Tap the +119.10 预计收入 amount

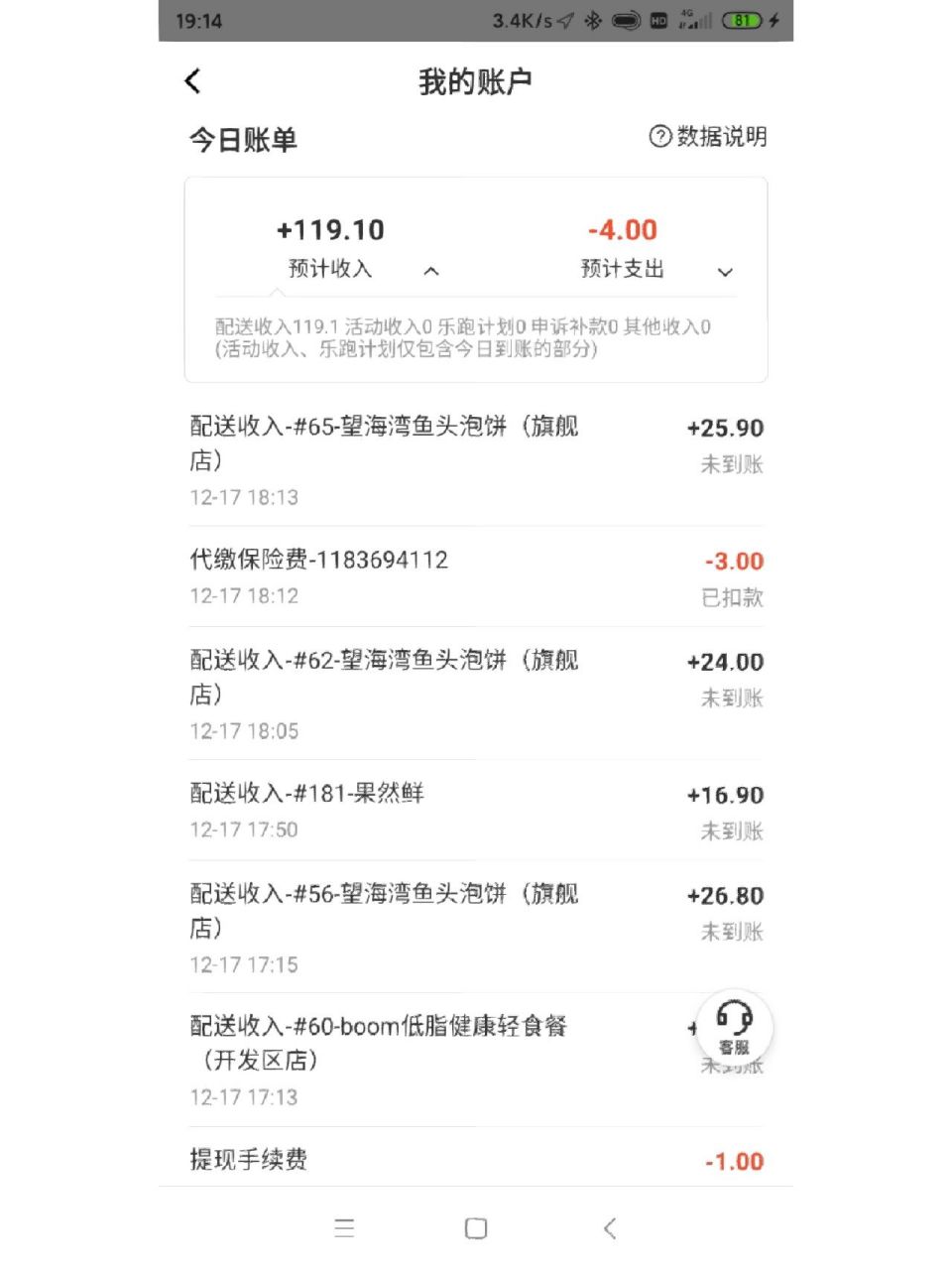point(330,229)
